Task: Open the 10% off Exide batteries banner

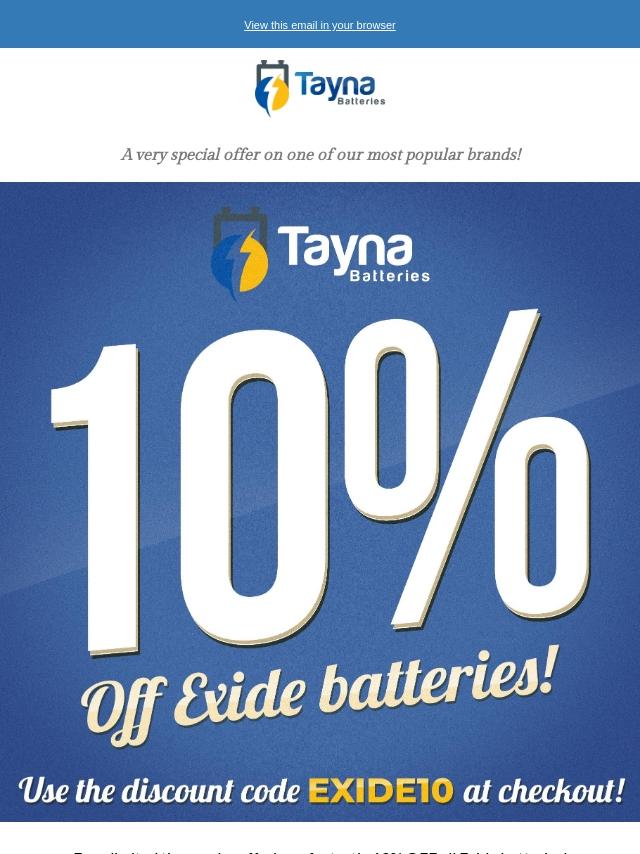Action: tap(320, 500)
